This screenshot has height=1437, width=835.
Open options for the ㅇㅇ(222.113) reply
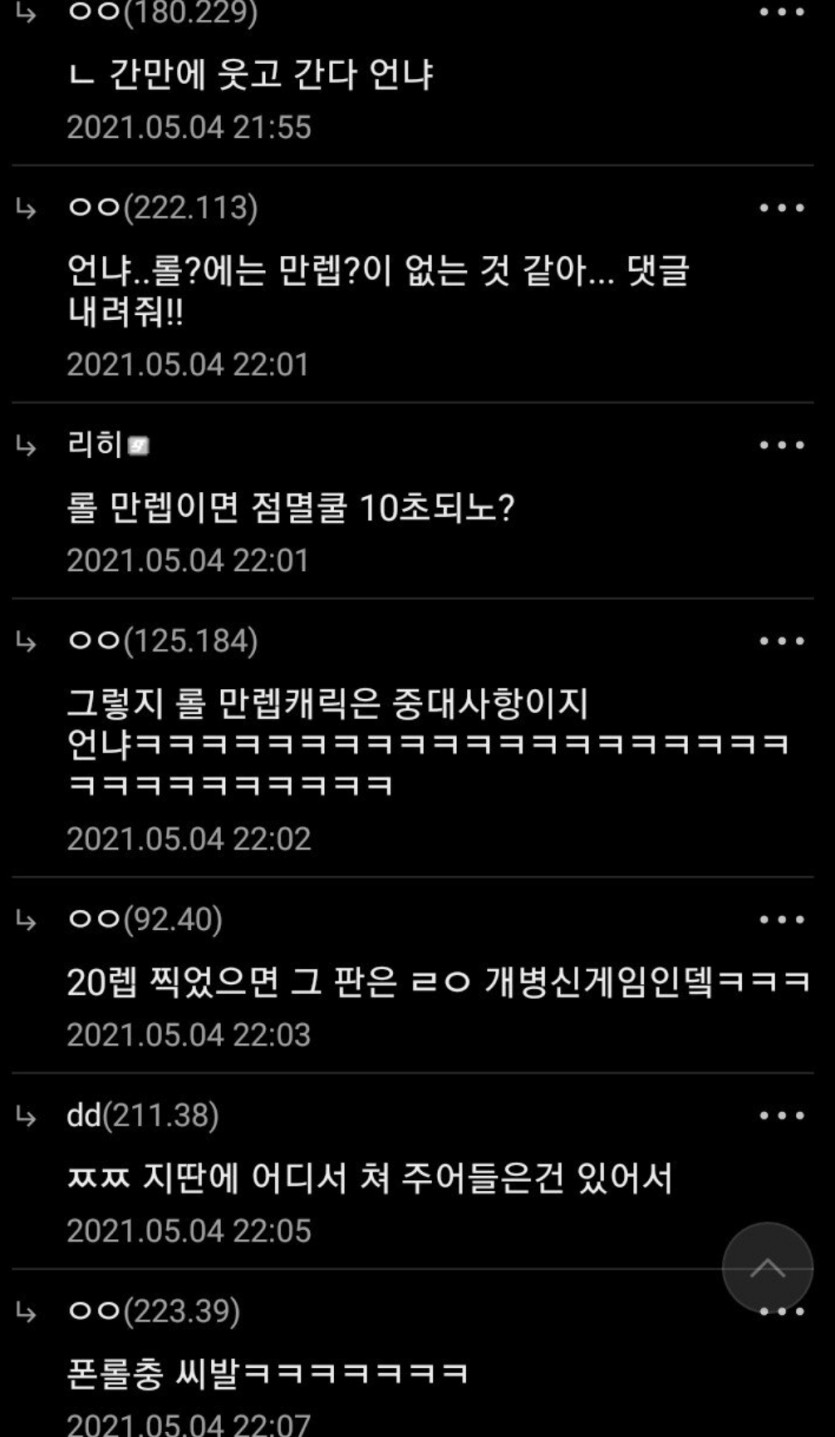point(781,208)
